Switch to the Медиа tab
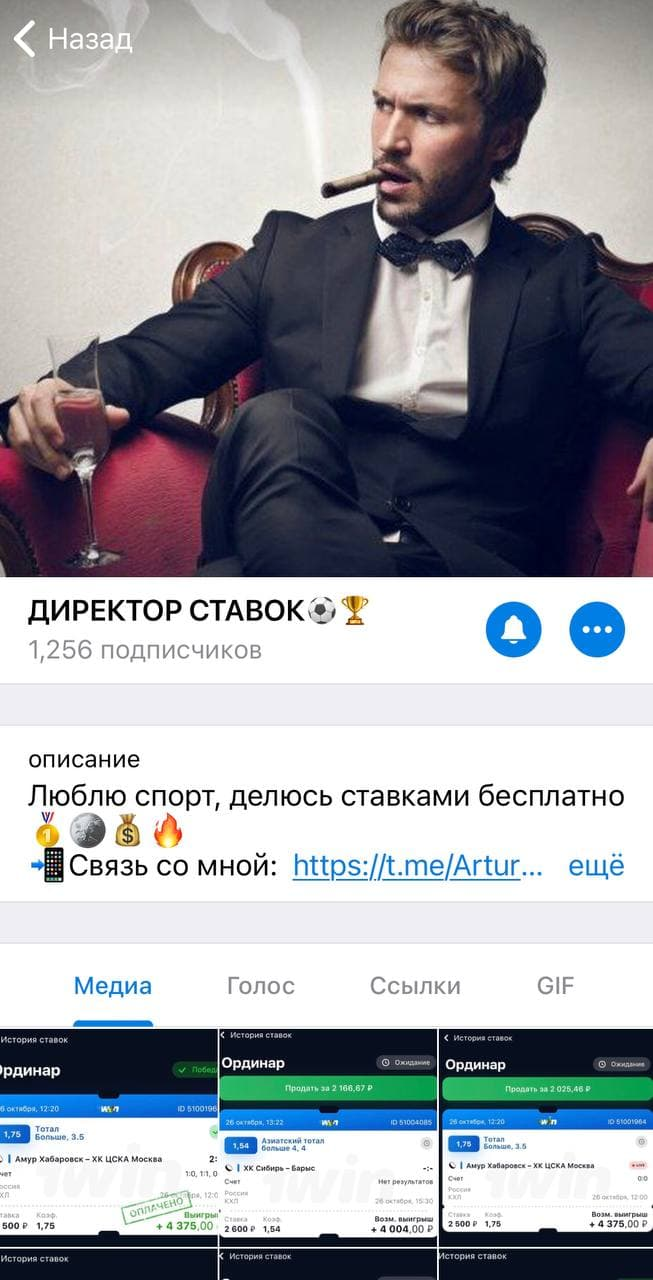The width and height of the screenshot is (653, 1280). tap(113, 986)
